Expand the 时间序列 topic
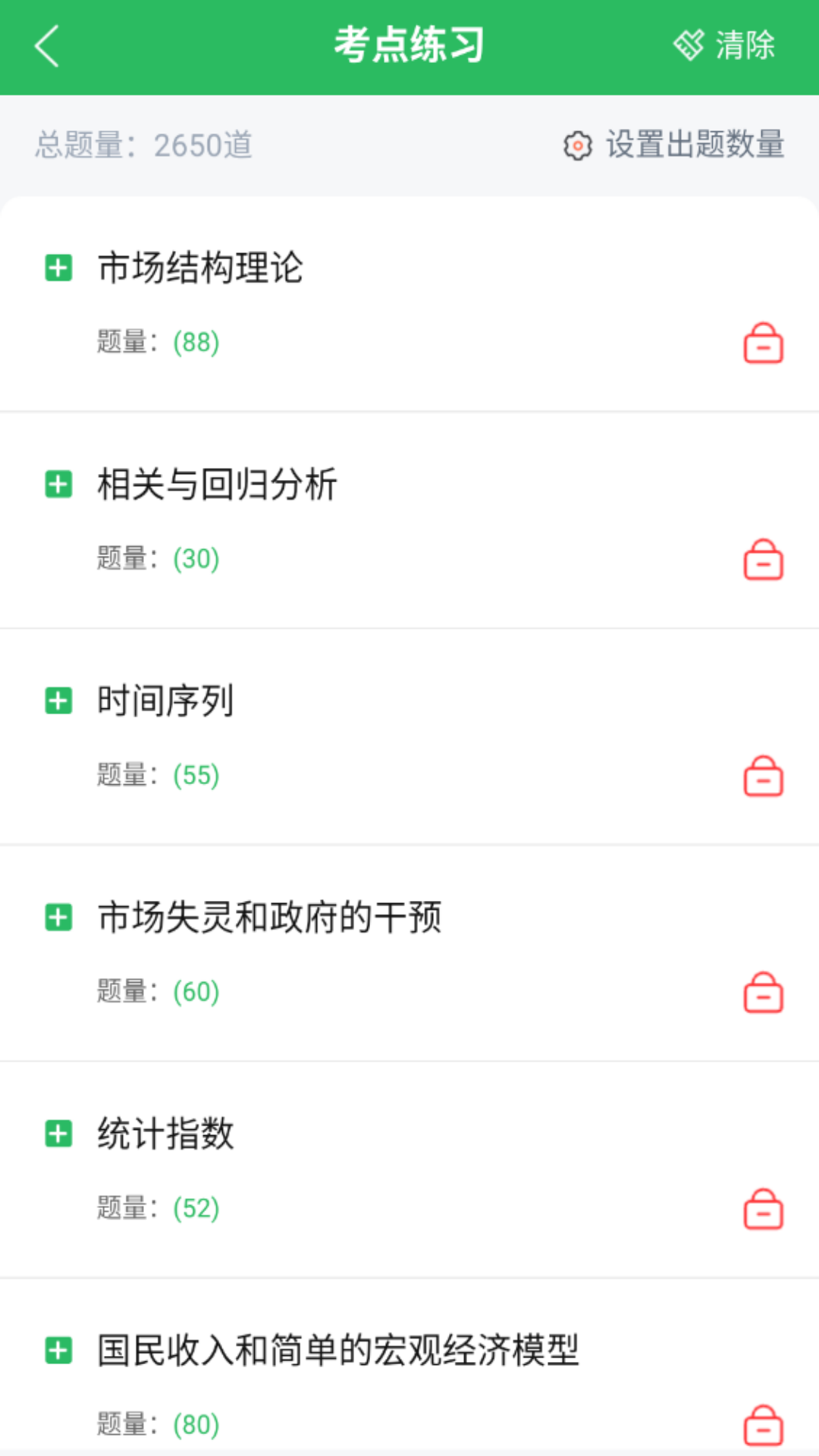This screenshot has height=1456, width=819. click(58, 701)
